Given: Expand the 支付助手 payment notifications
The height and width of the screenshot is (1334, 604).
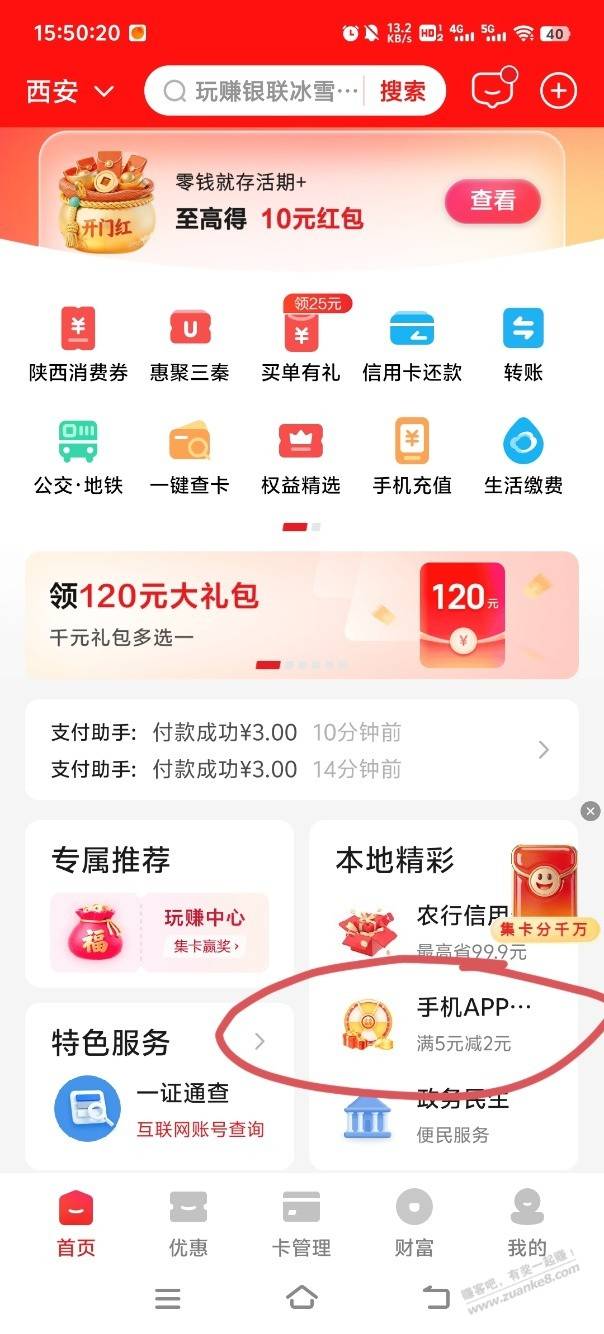Looking at the screenshot, I should tap(544, 750).
